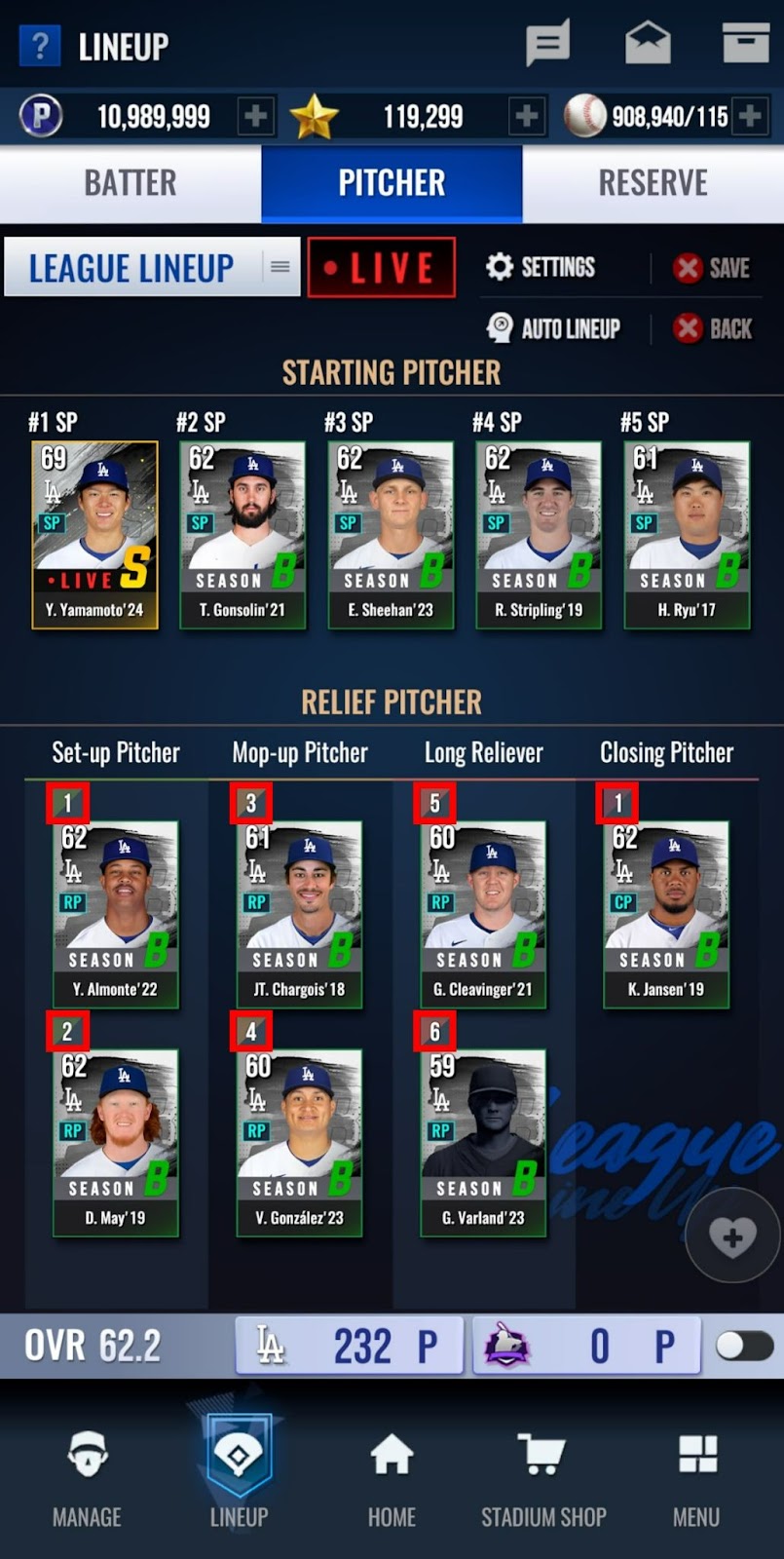
Task: Tap the floating heart plus button
Action: [x=732, y=1236]
